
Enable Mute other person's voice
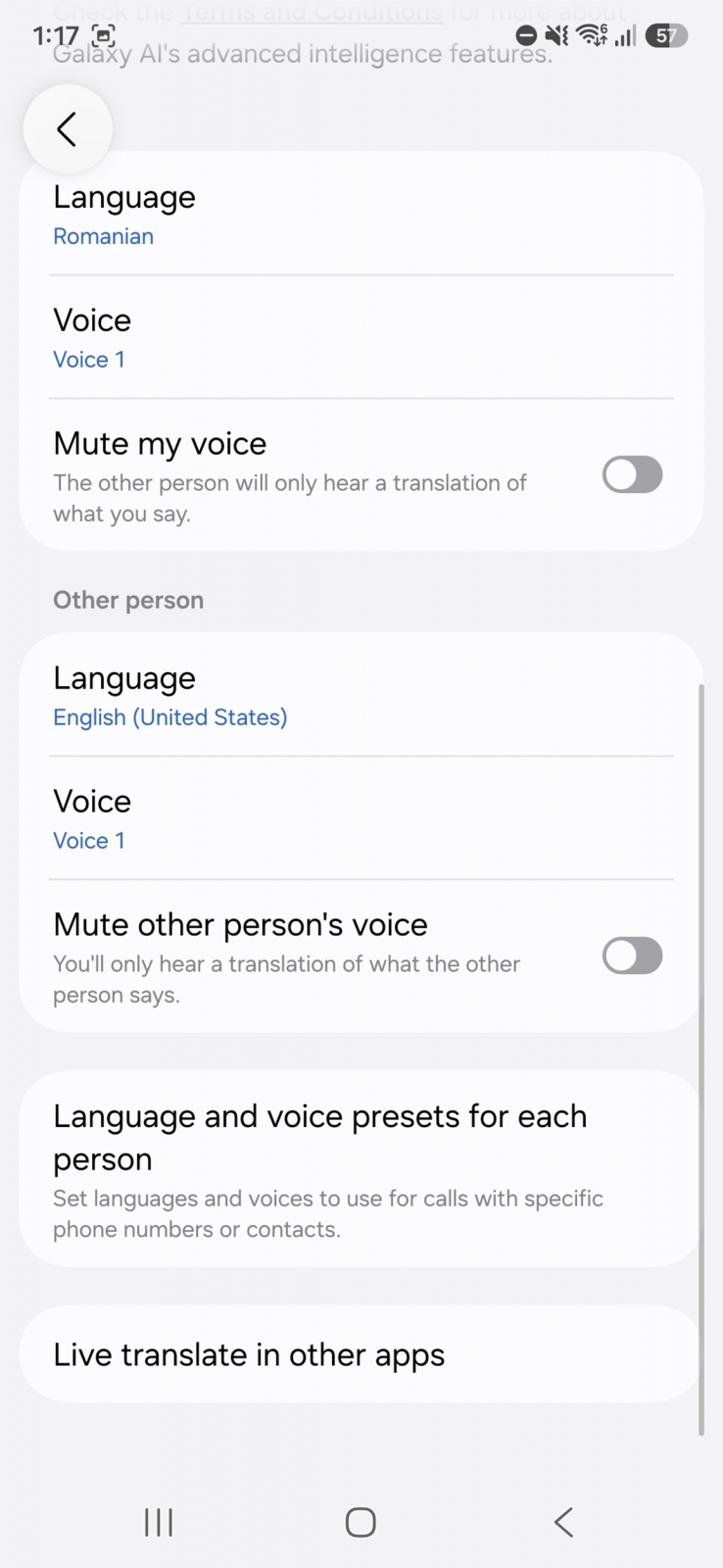632,955
